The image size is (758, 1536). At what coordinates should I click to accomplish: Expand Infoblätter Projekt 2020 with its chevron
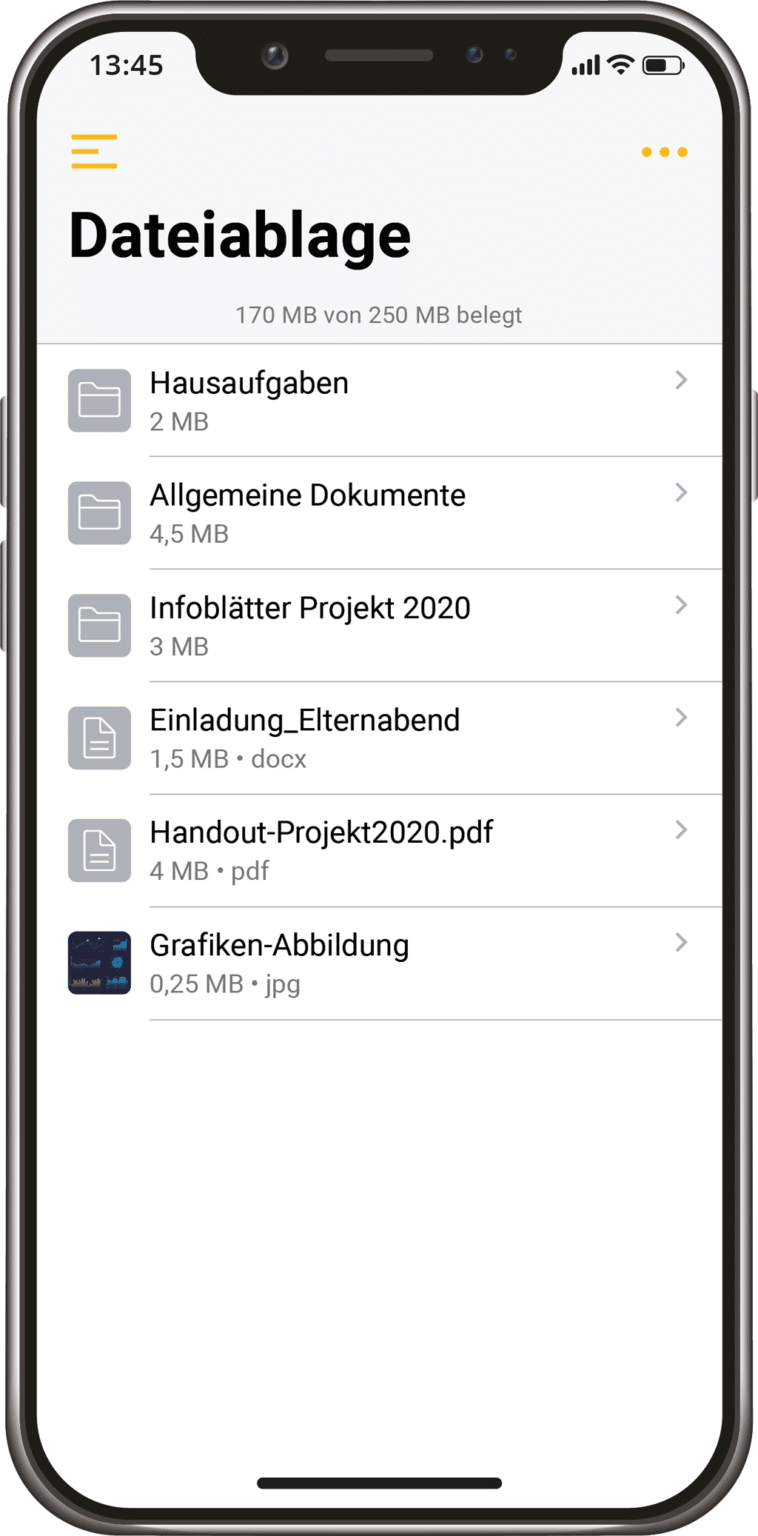pos(681,605)
